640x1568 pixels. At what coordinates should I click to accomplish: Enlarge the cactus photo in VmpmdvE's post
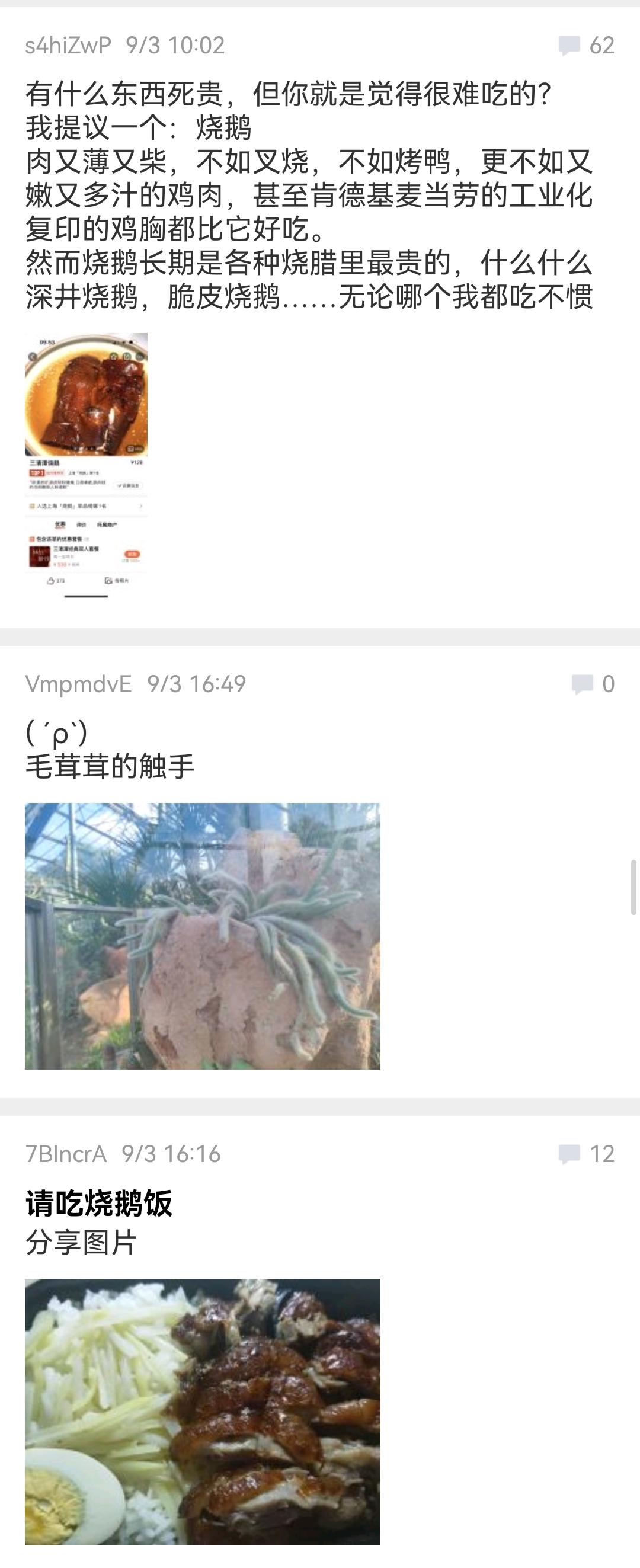click(x=202, y=936)
